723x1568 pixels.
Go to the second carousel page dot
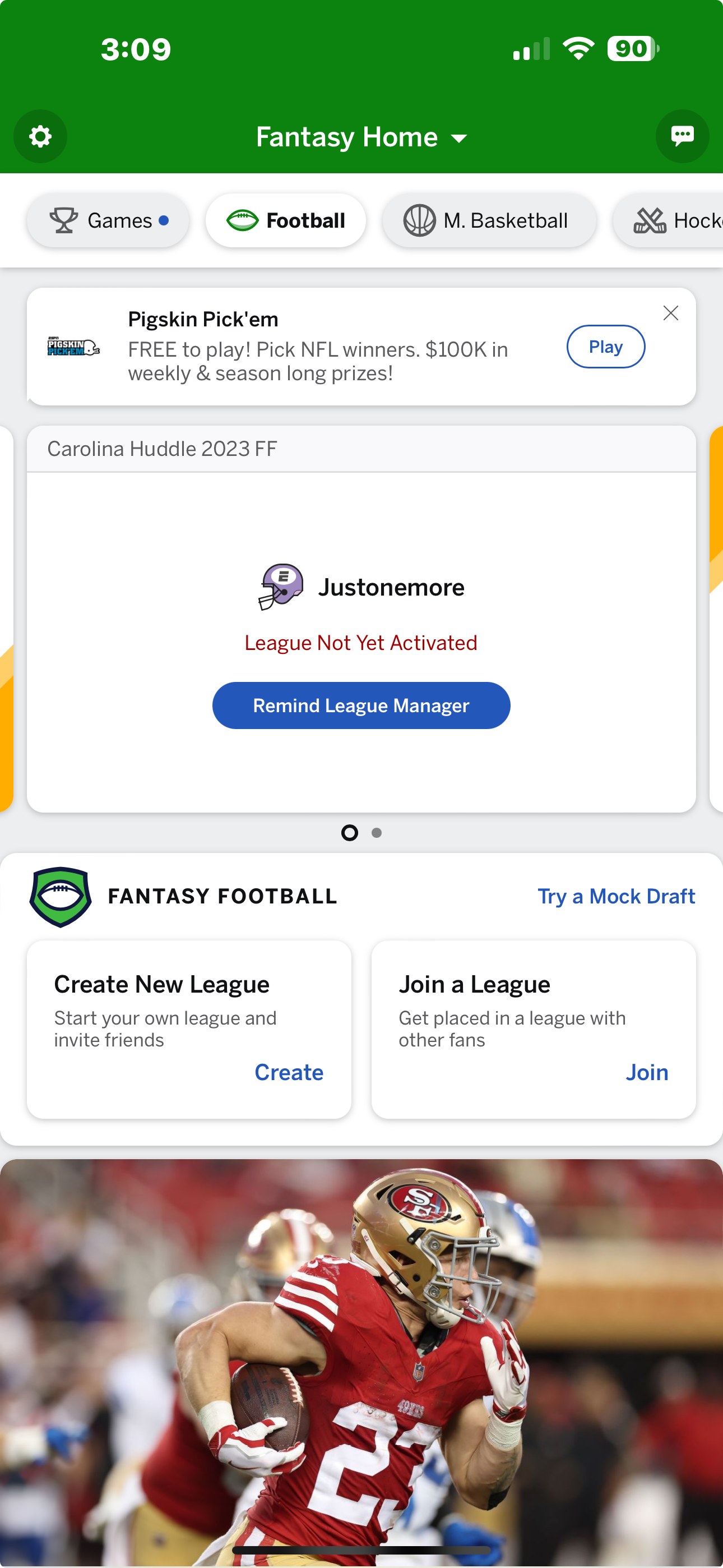point(377,833)
